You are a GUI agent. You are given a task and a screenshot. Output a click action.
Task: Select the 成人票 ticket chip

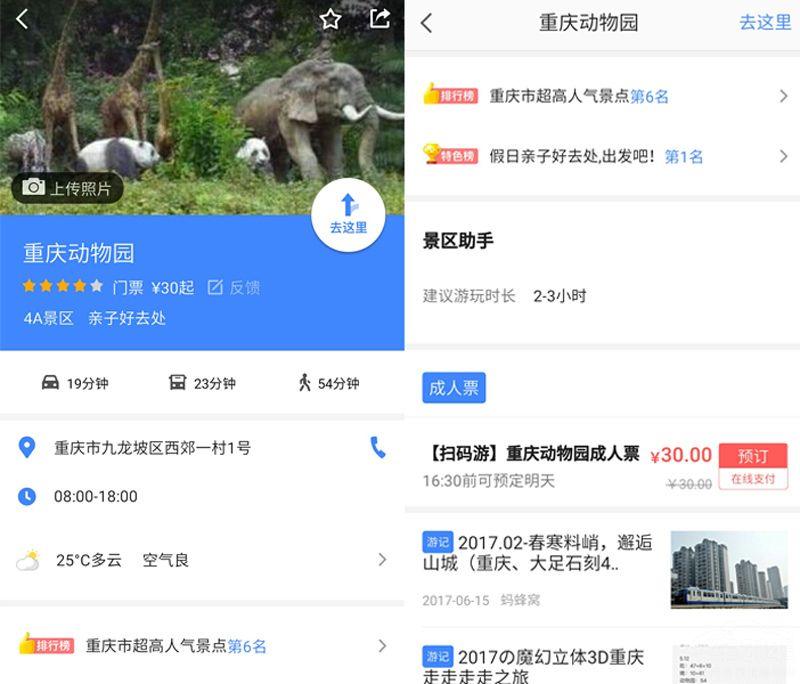[453, 388]
